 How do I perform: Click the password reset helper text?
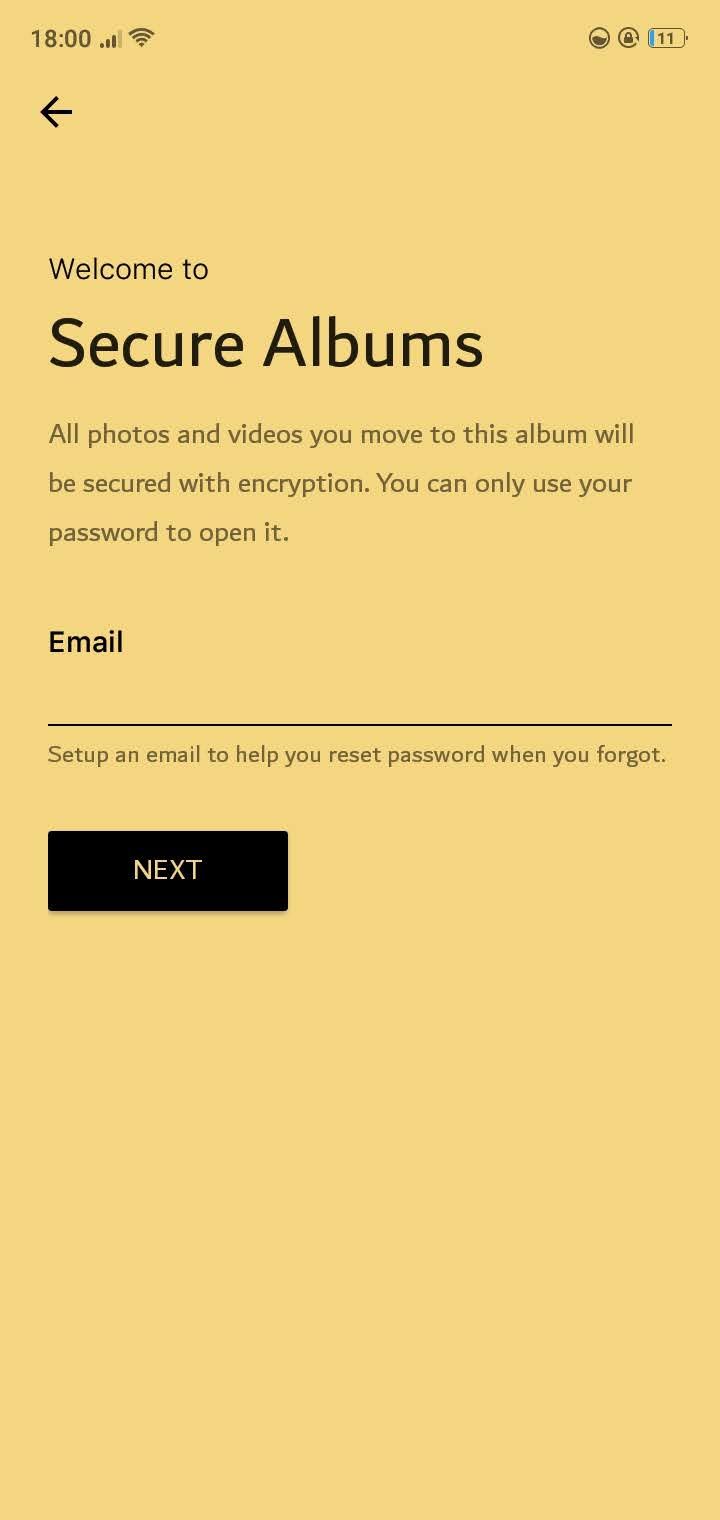358,754
